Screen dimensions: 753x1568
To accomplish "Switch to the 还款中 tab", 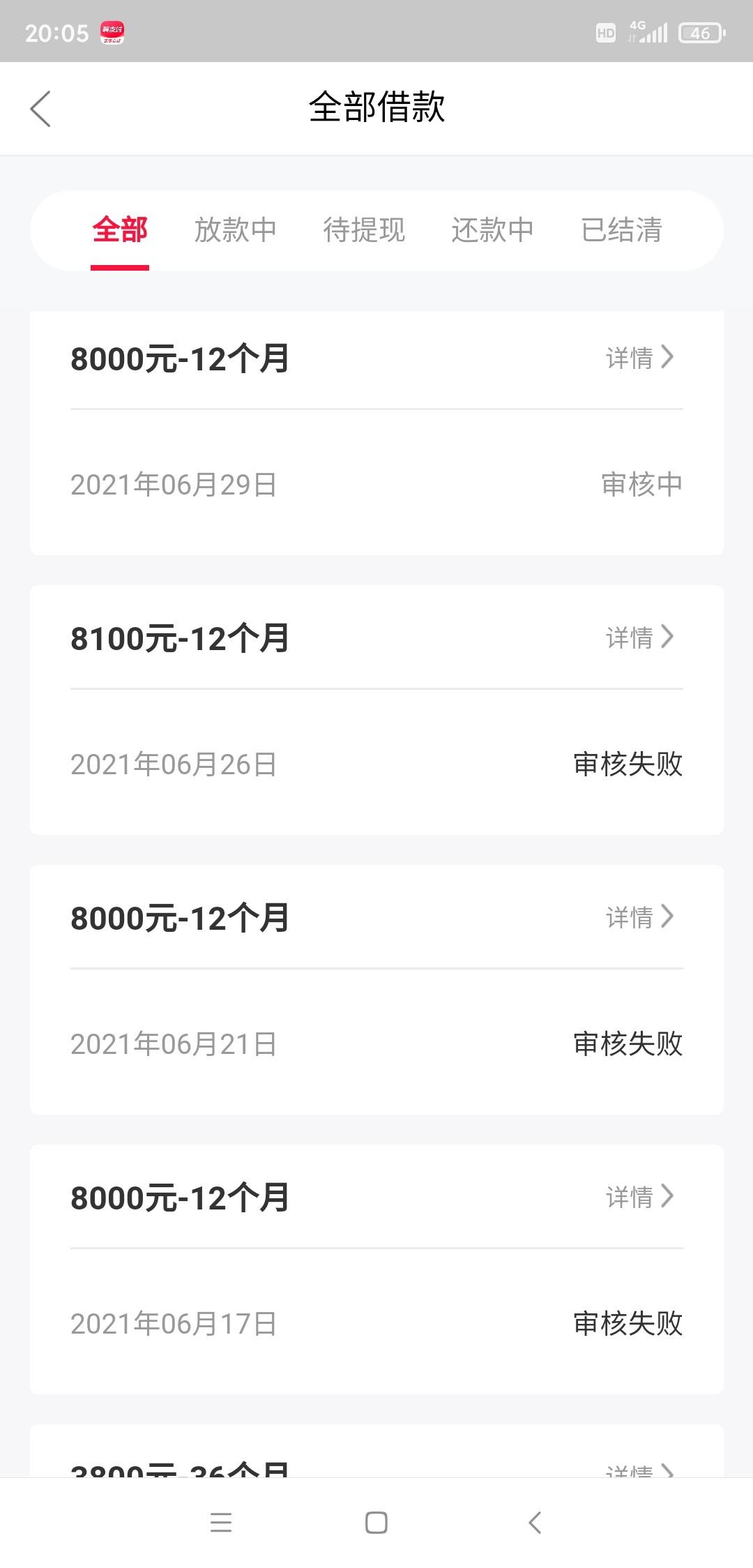I will 492,229.
